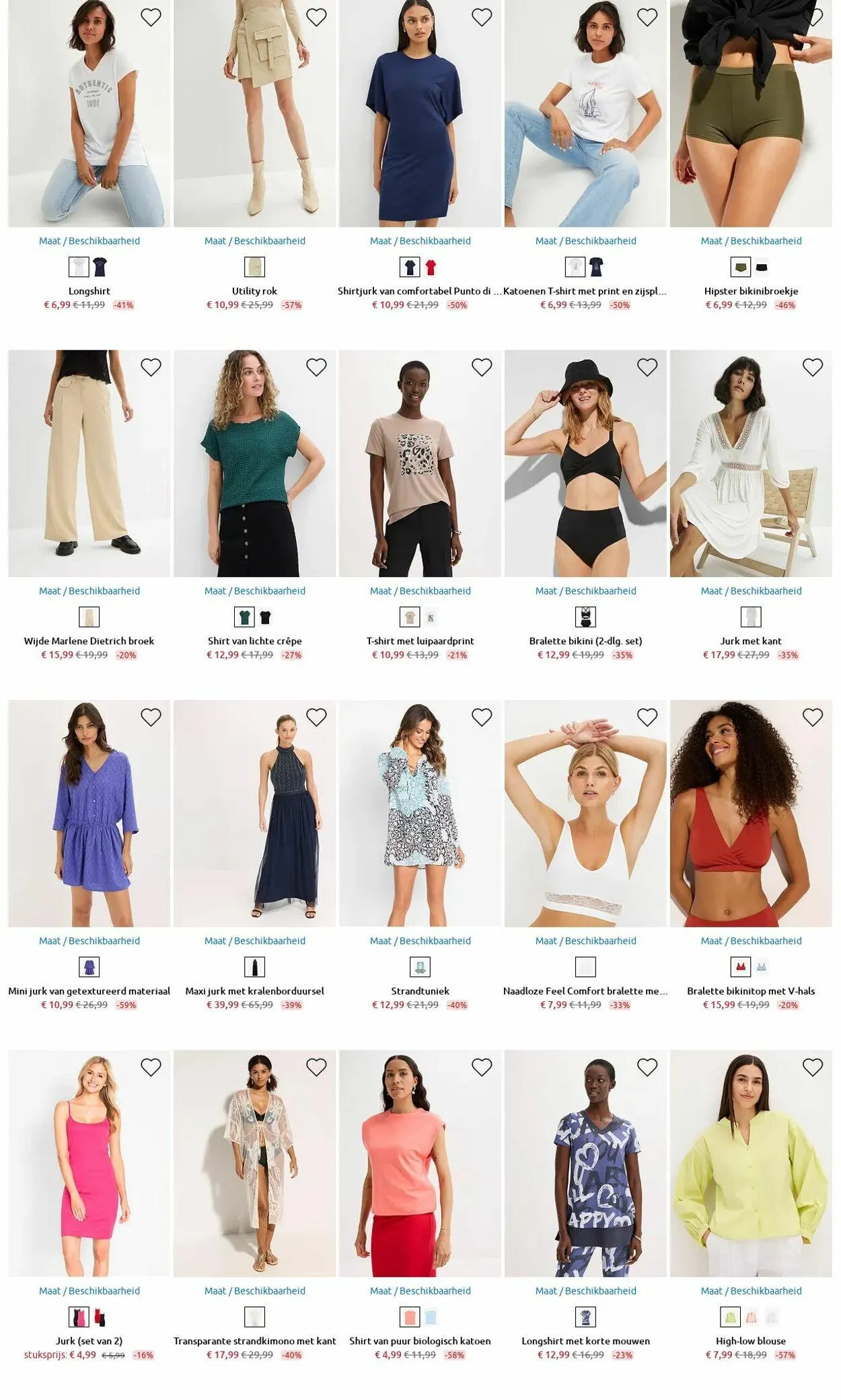This screenshot has height=1400, width=841.
Task: Pick the light blue Bralette bikinitop swatch
Action: coord(762,967)
